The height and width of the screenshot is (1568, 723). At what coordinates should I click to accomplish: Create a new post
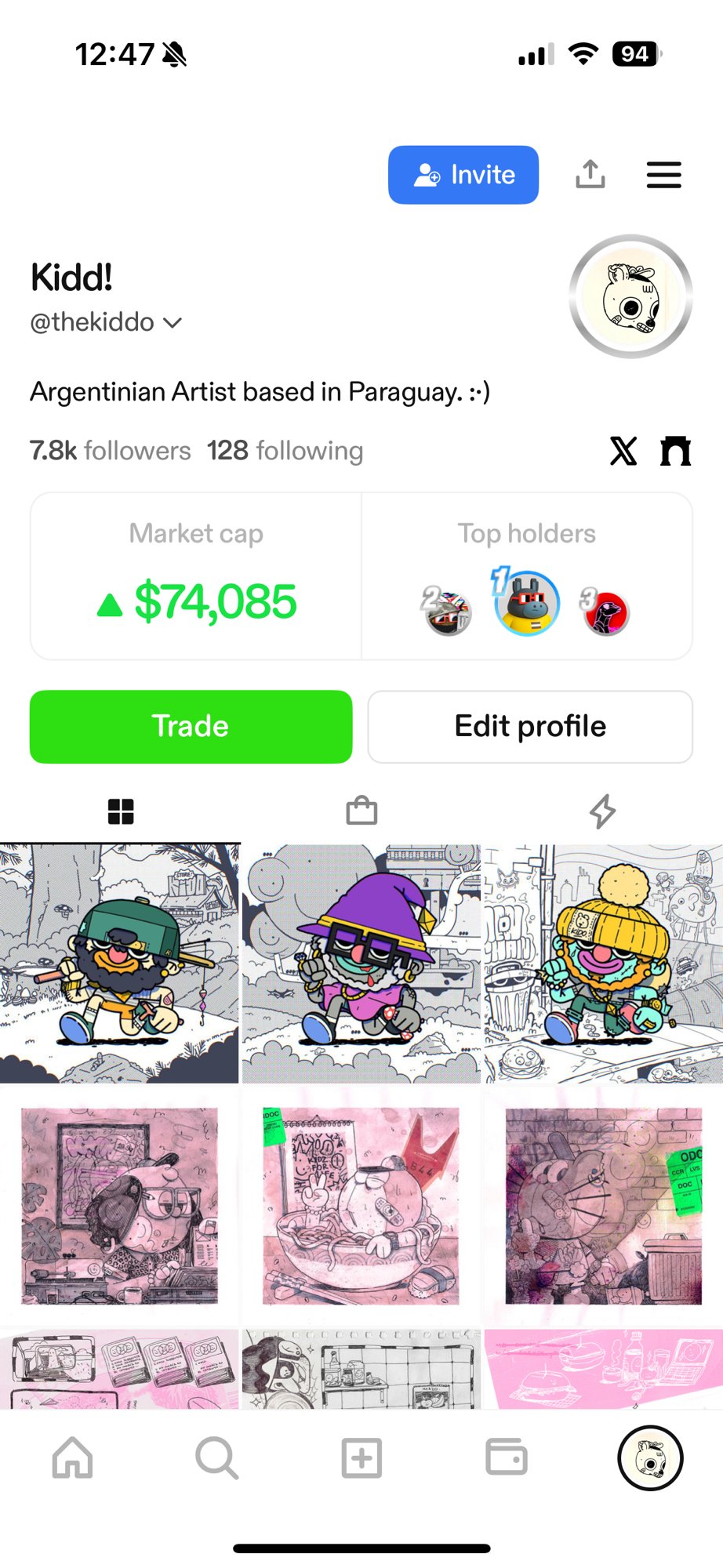tap(361, 1458)
